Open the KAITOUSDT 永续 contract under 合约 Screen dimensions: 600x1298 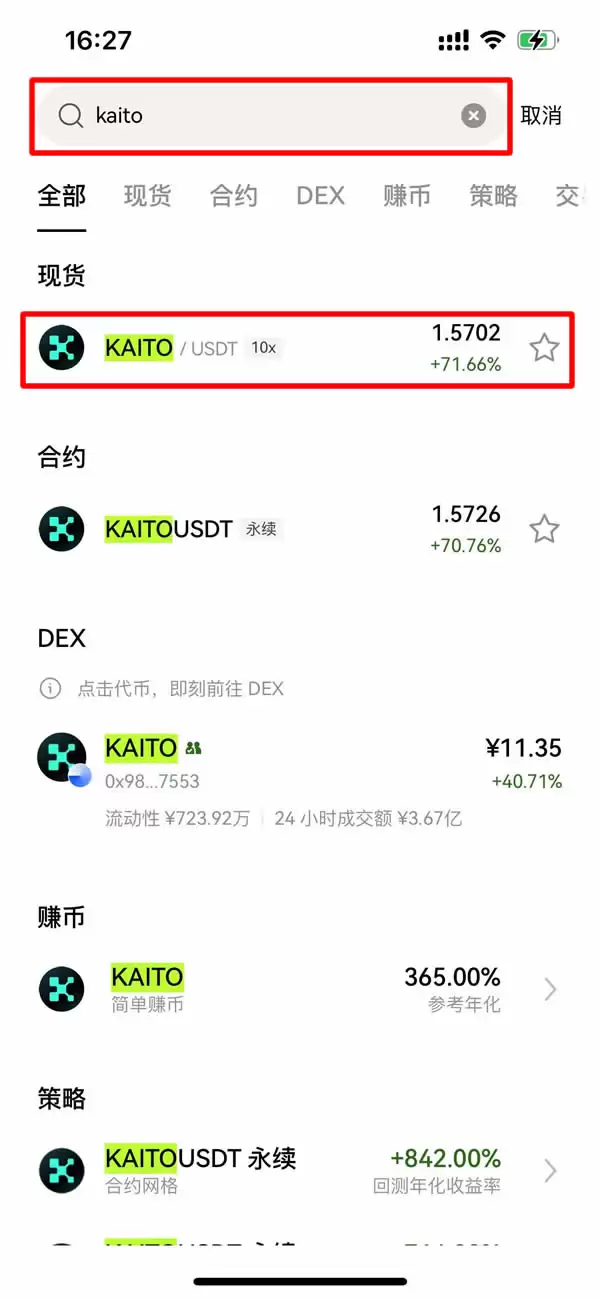tap(270, 529)
